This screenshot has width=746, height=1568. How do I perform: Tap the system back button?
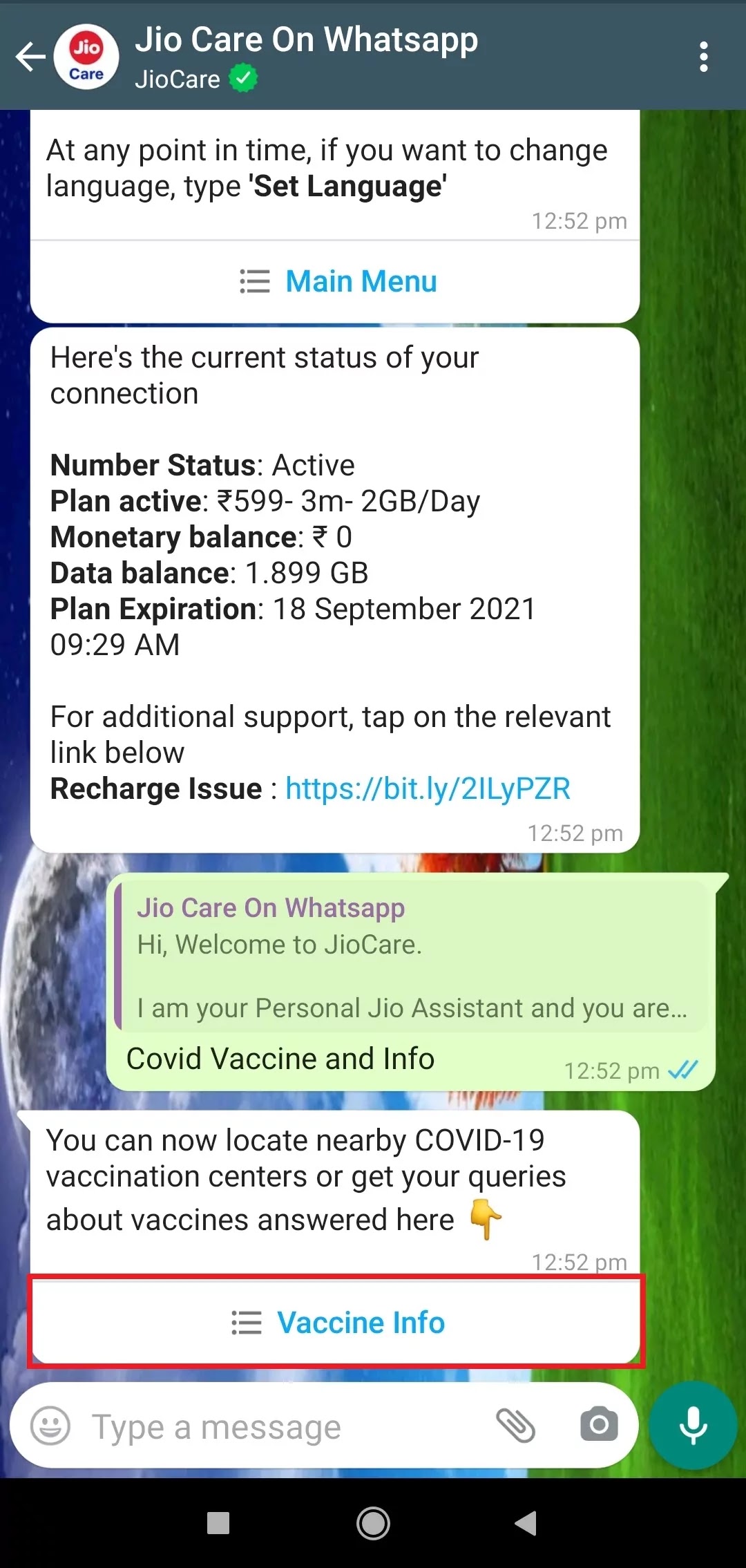(526, 1523)
